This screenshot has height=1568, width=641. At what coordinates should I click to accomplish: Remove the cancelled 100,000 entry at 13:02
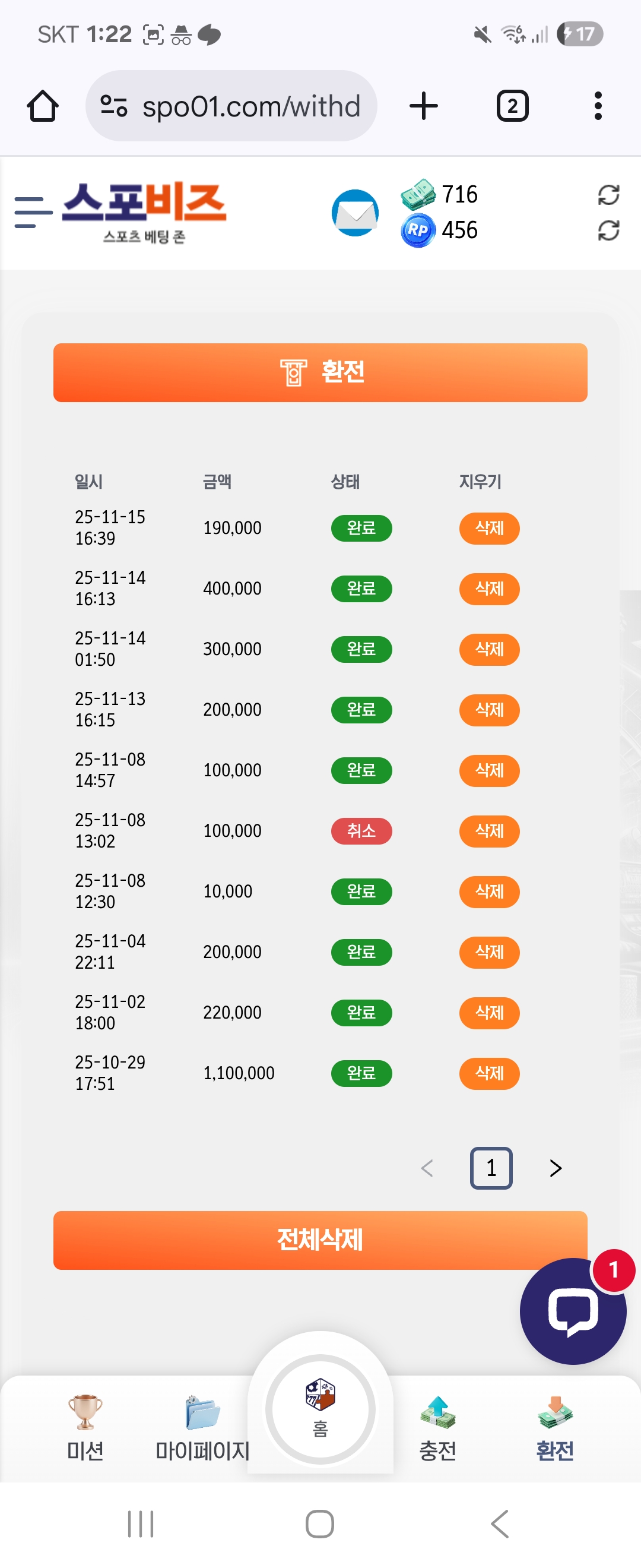(489, 831)
